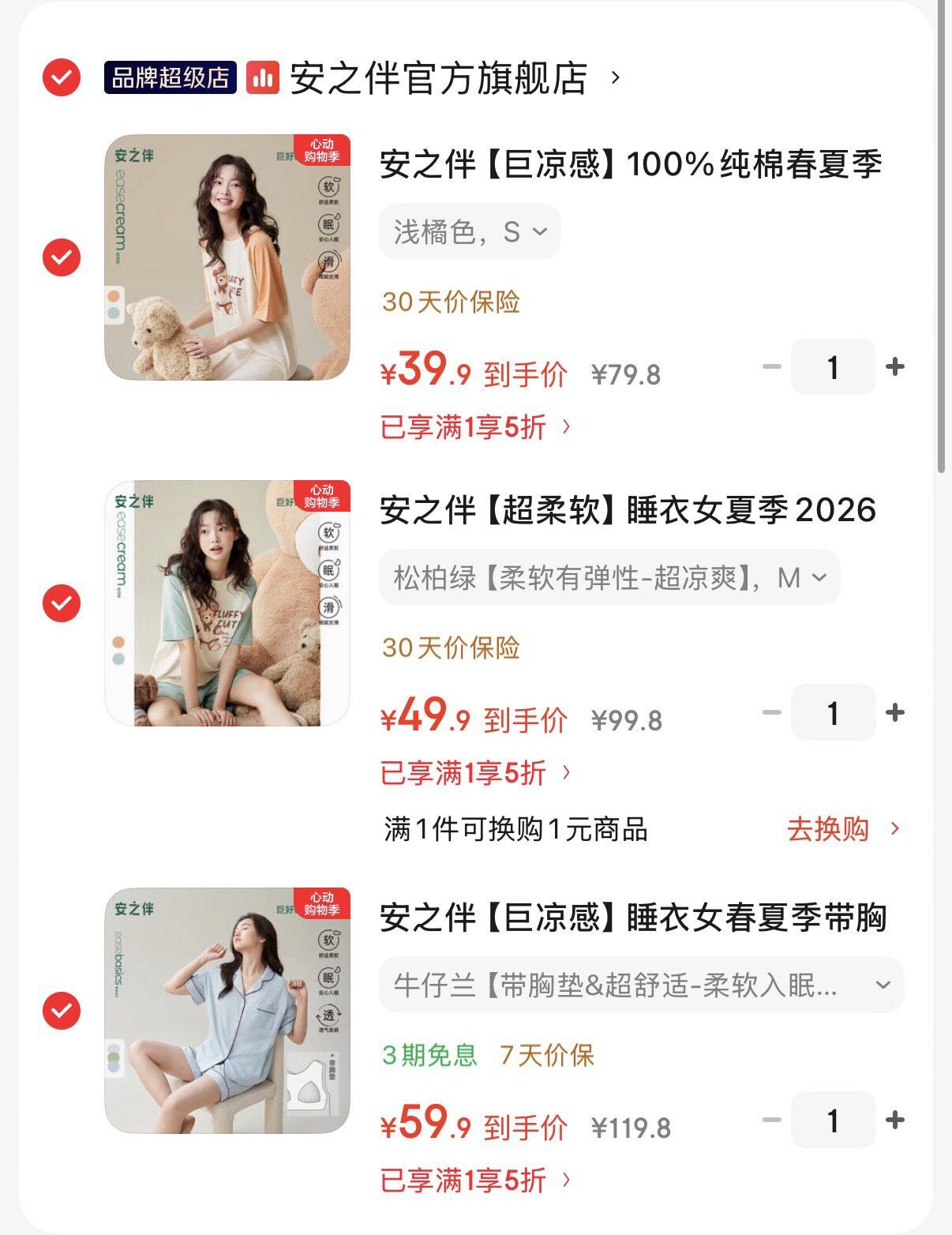The height and width of the screenshot is (1235, 952).
Task: Open the 安之伴【巨凉感】100%纯棉春夏季 product title
Action: [x=631, y=165]
